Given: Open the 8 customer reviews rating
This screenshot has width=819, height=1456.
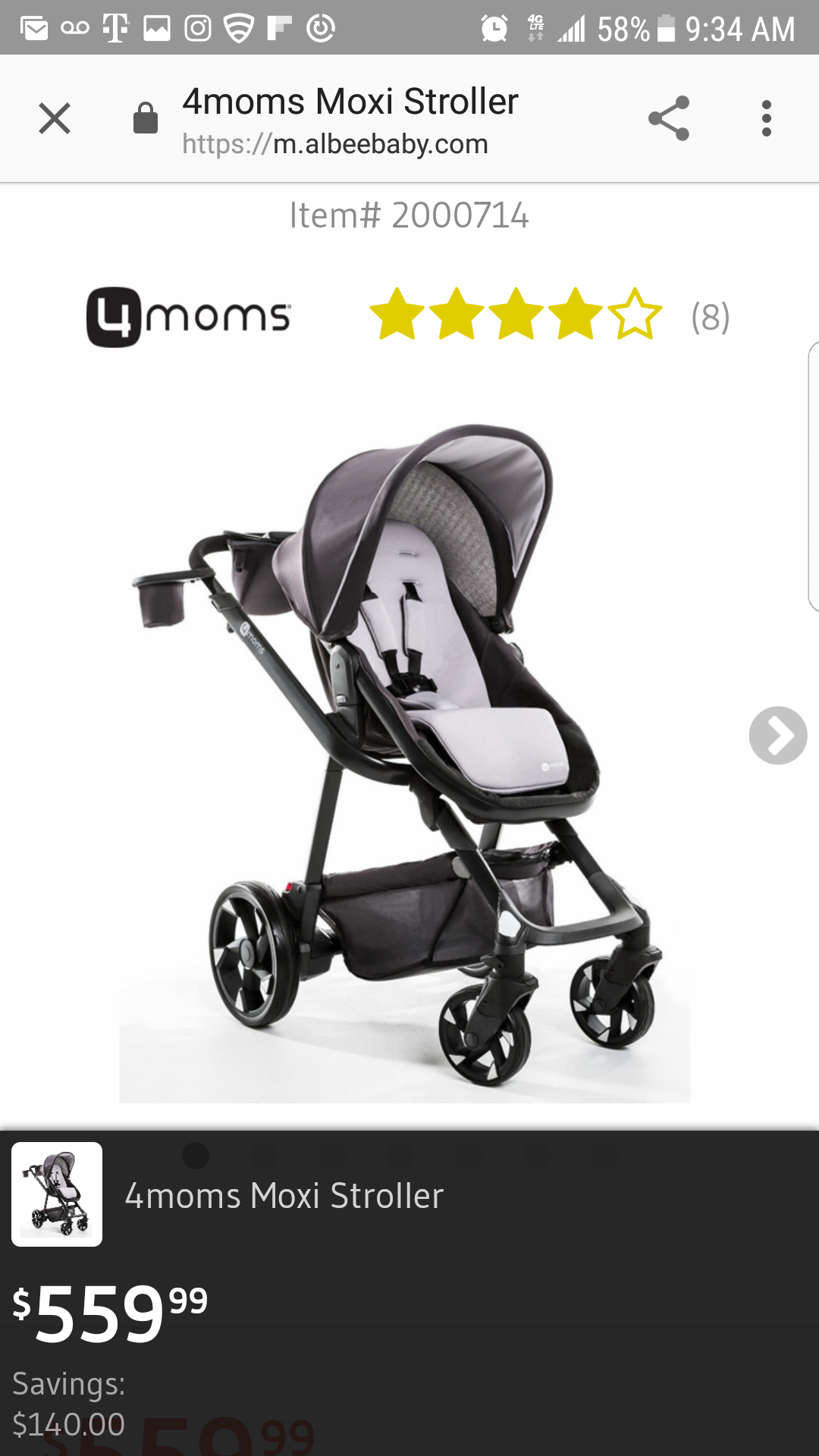Looking at the screenshot, I should click(x=549, y=315).
